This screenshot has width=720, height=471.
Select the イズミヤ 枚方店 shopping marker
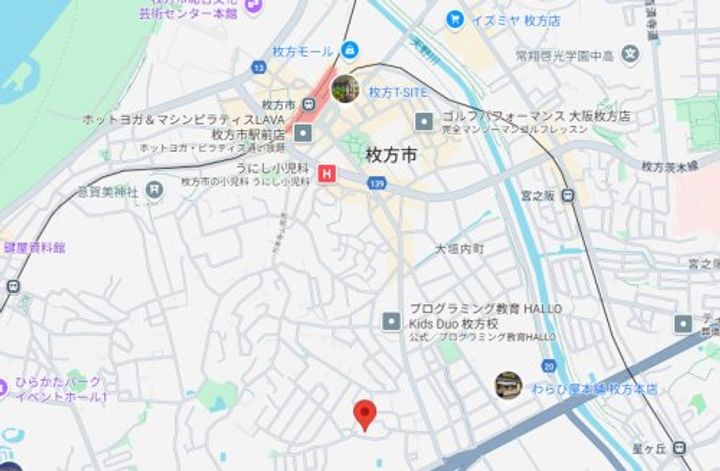click(x=455, y=19)
